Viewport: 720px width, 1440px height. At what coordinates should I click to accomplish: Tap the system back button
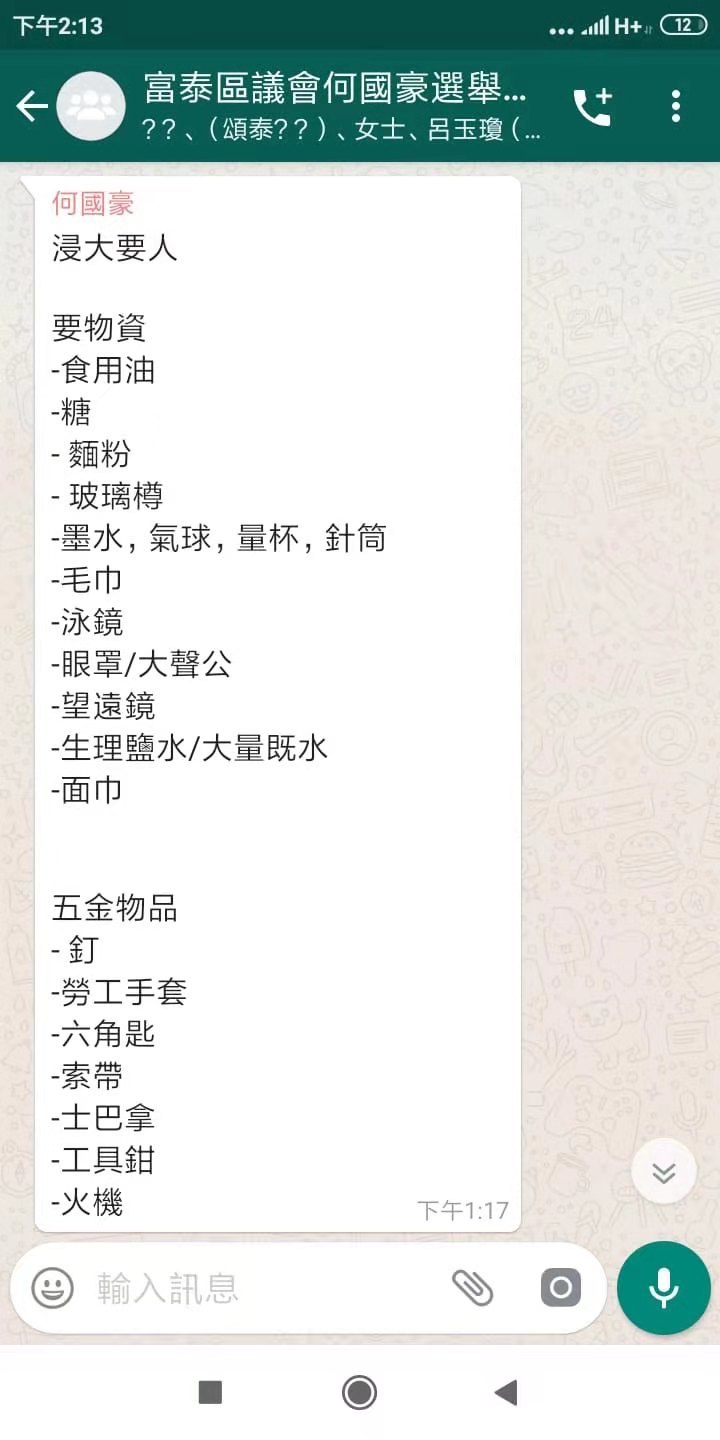(506, 1392)
